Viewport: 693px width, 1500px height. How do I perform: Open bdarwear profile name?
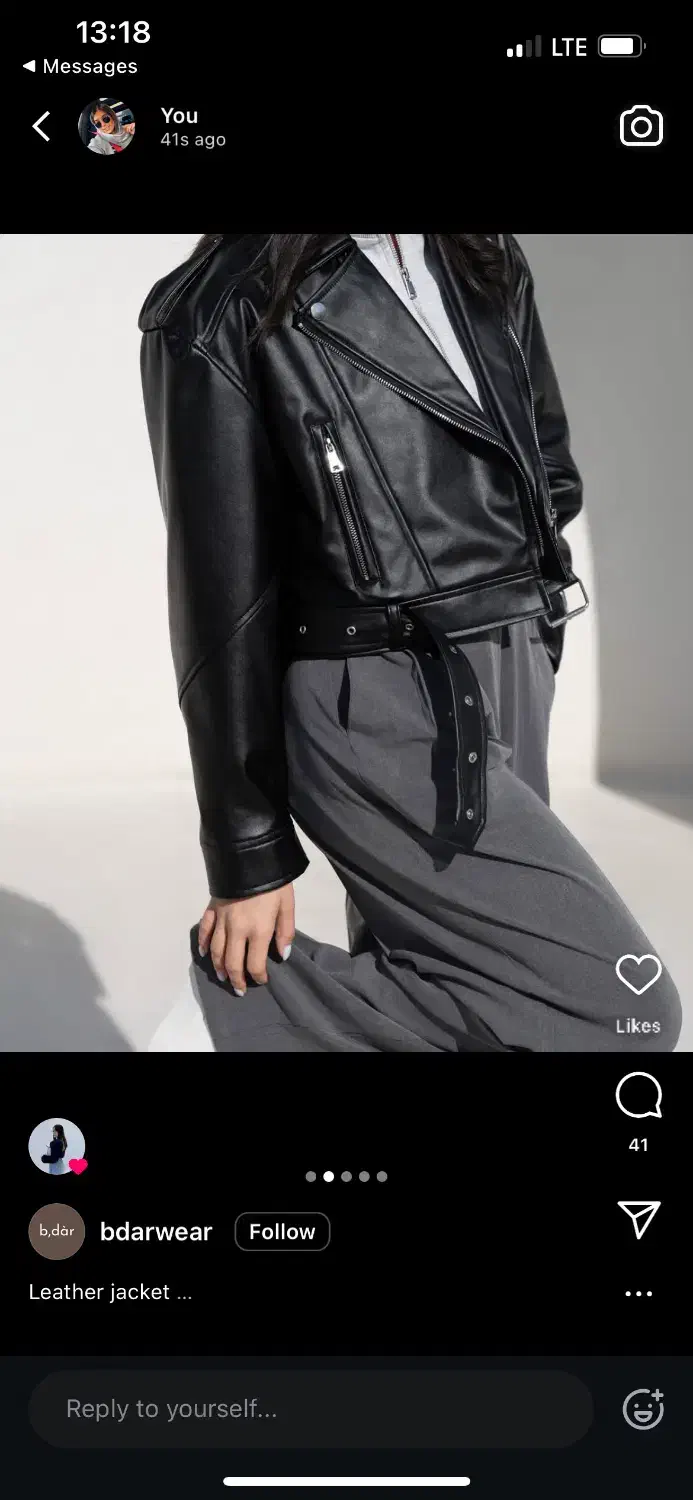pos(156,1232)
